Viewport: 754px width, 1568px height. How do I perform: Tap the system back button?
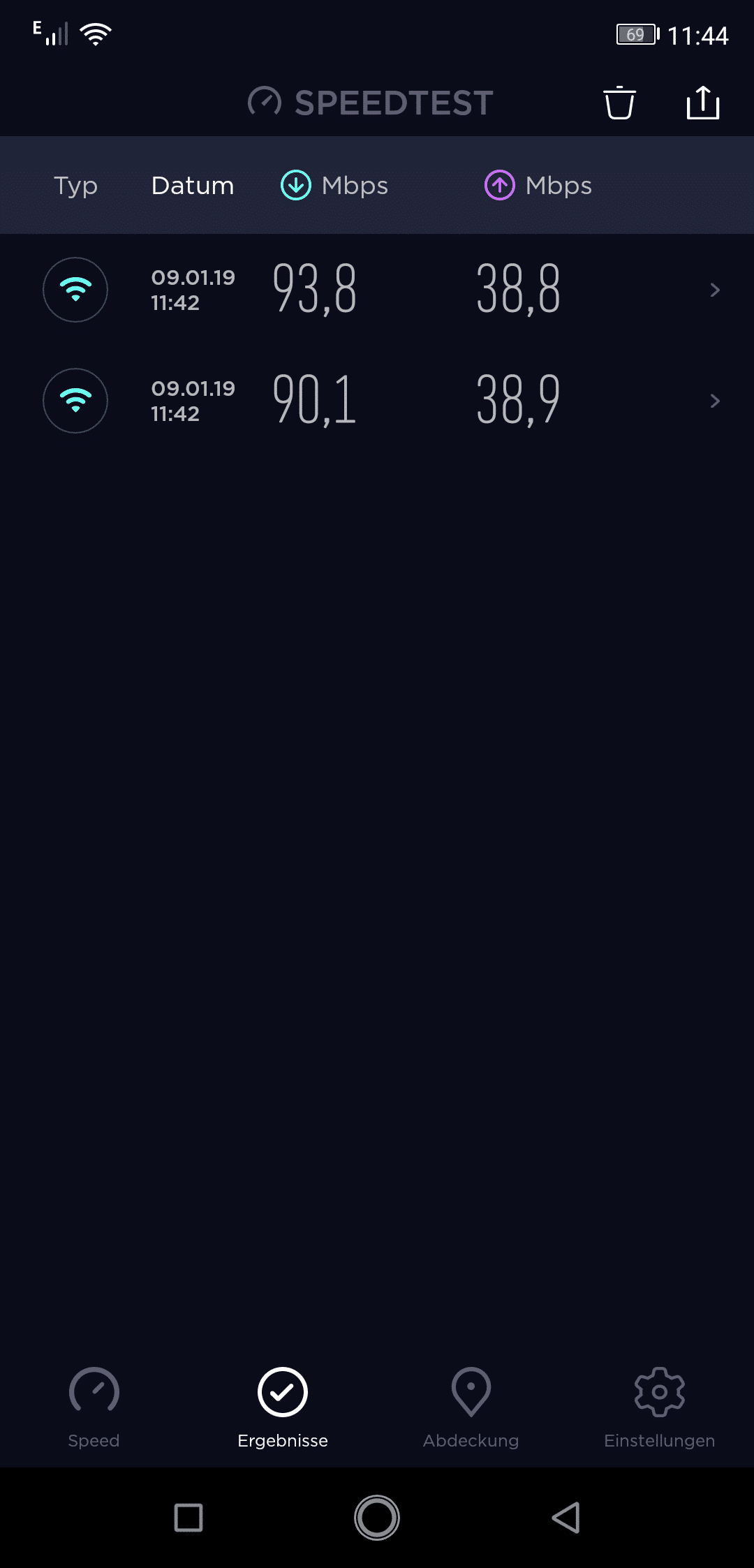pyautogui.click(x=566, y=1518)
